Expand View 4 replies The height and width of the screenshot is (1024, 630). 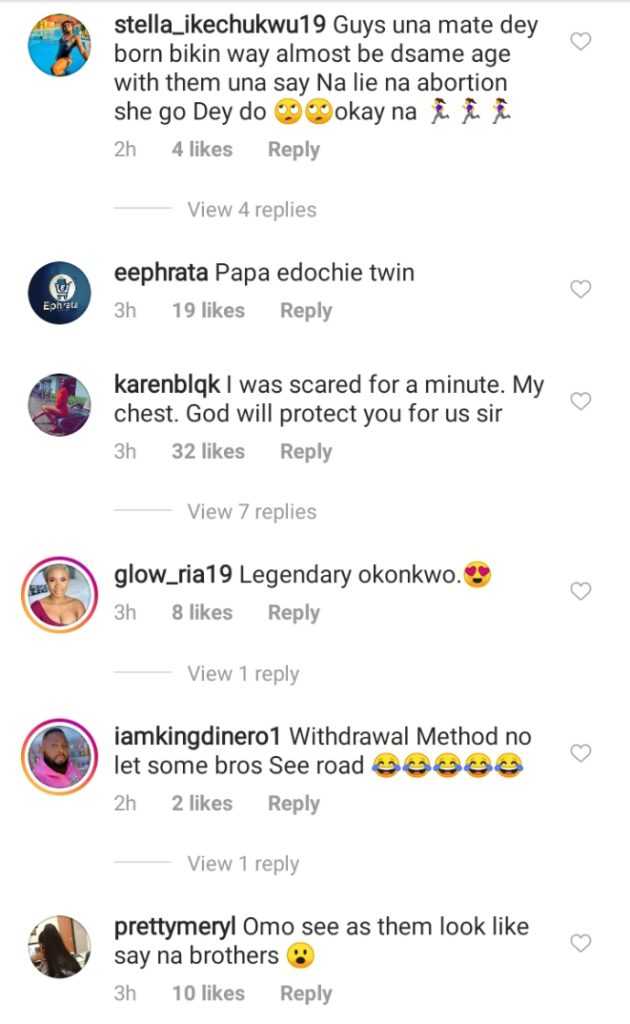click(x=251, y=210)
